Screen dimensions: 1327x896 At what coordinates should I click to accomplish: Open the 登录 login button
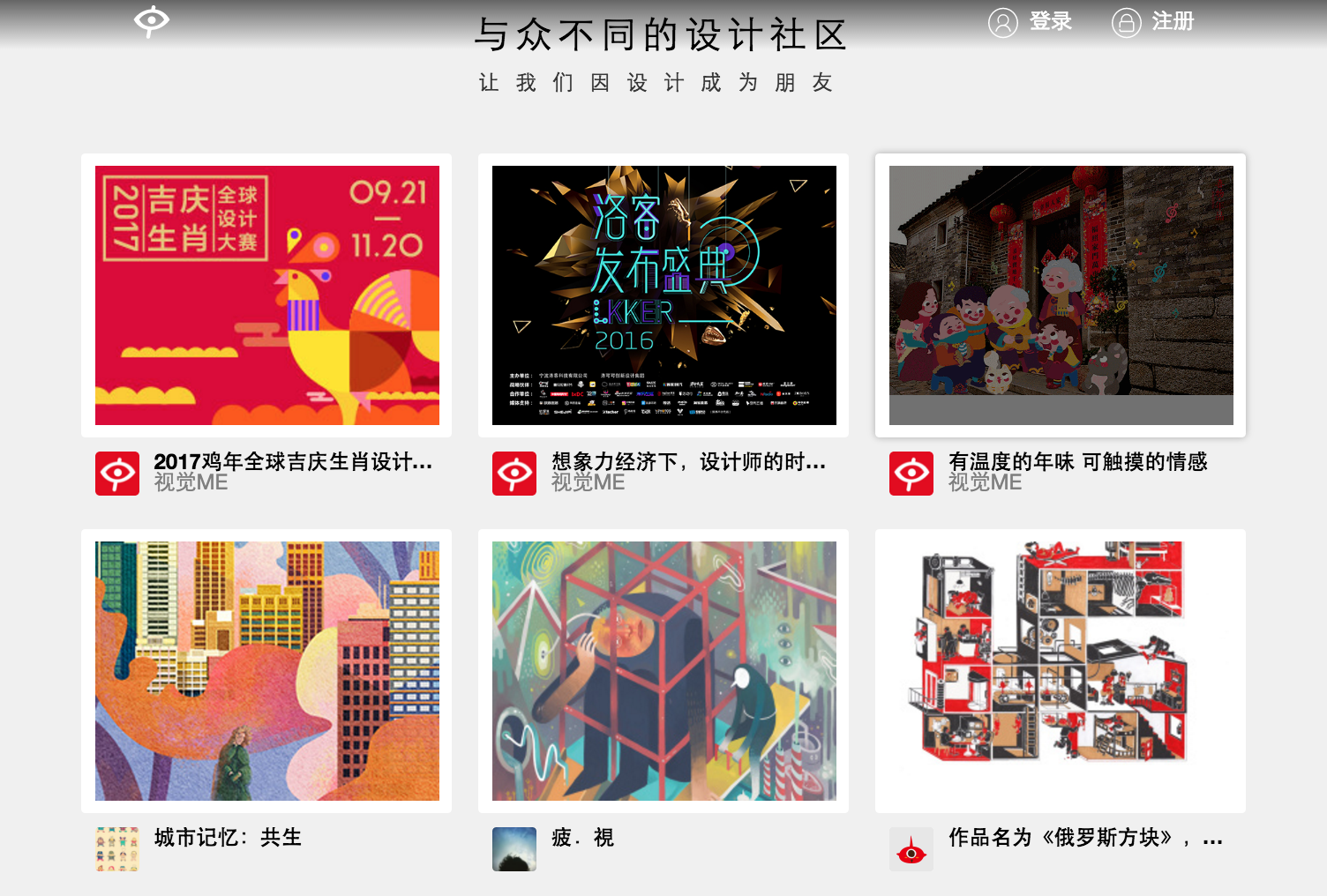[1031, 22]
